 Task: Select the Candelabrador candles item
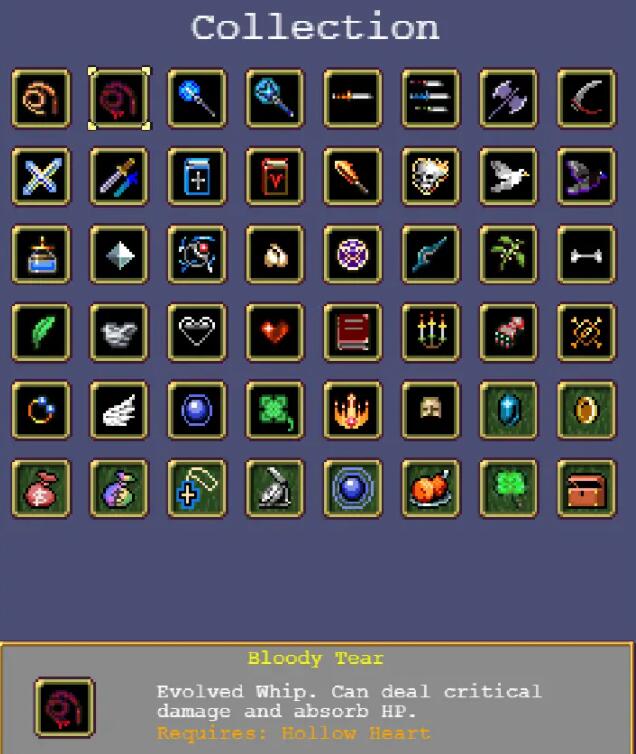click(x=431, y=332)
